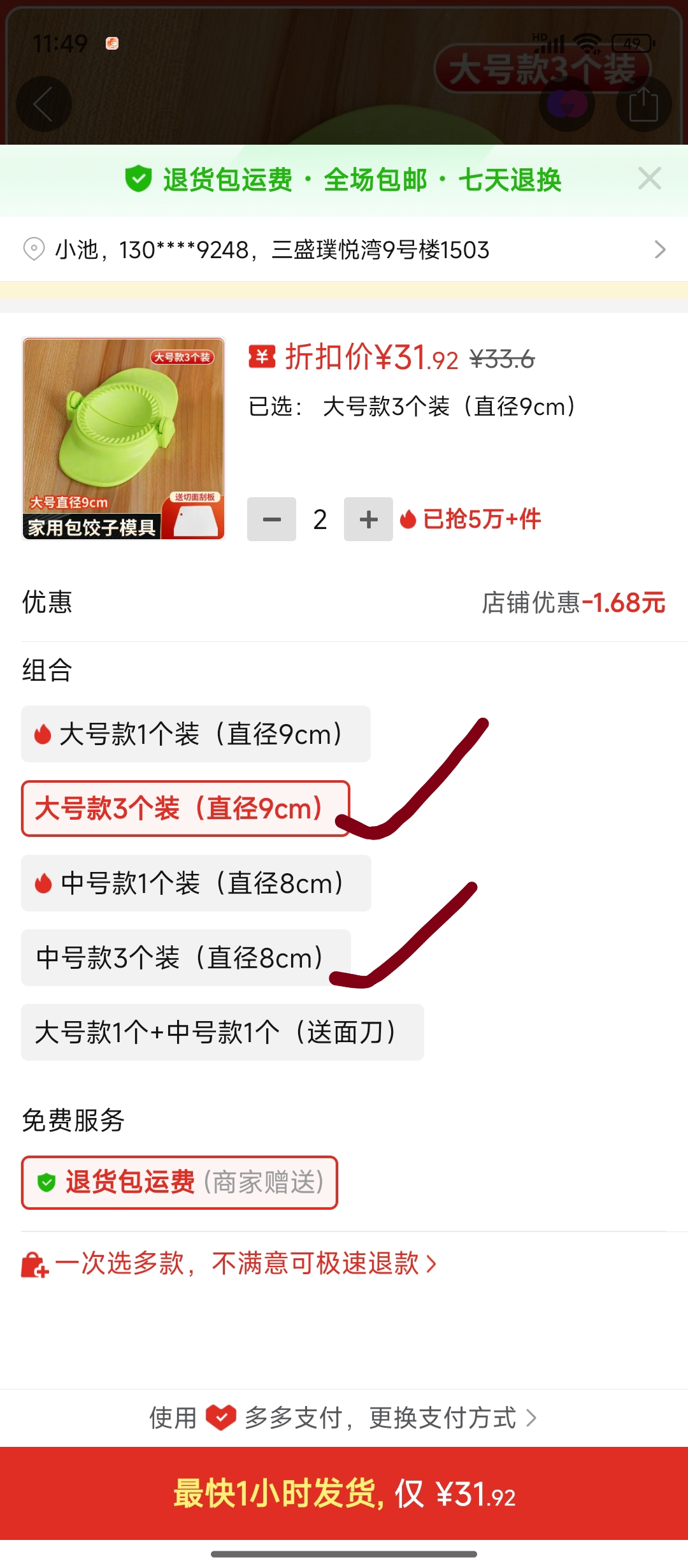The image size is (688, 1568).
Task: Open the product thumbnail image
Action: coord(124,439)
